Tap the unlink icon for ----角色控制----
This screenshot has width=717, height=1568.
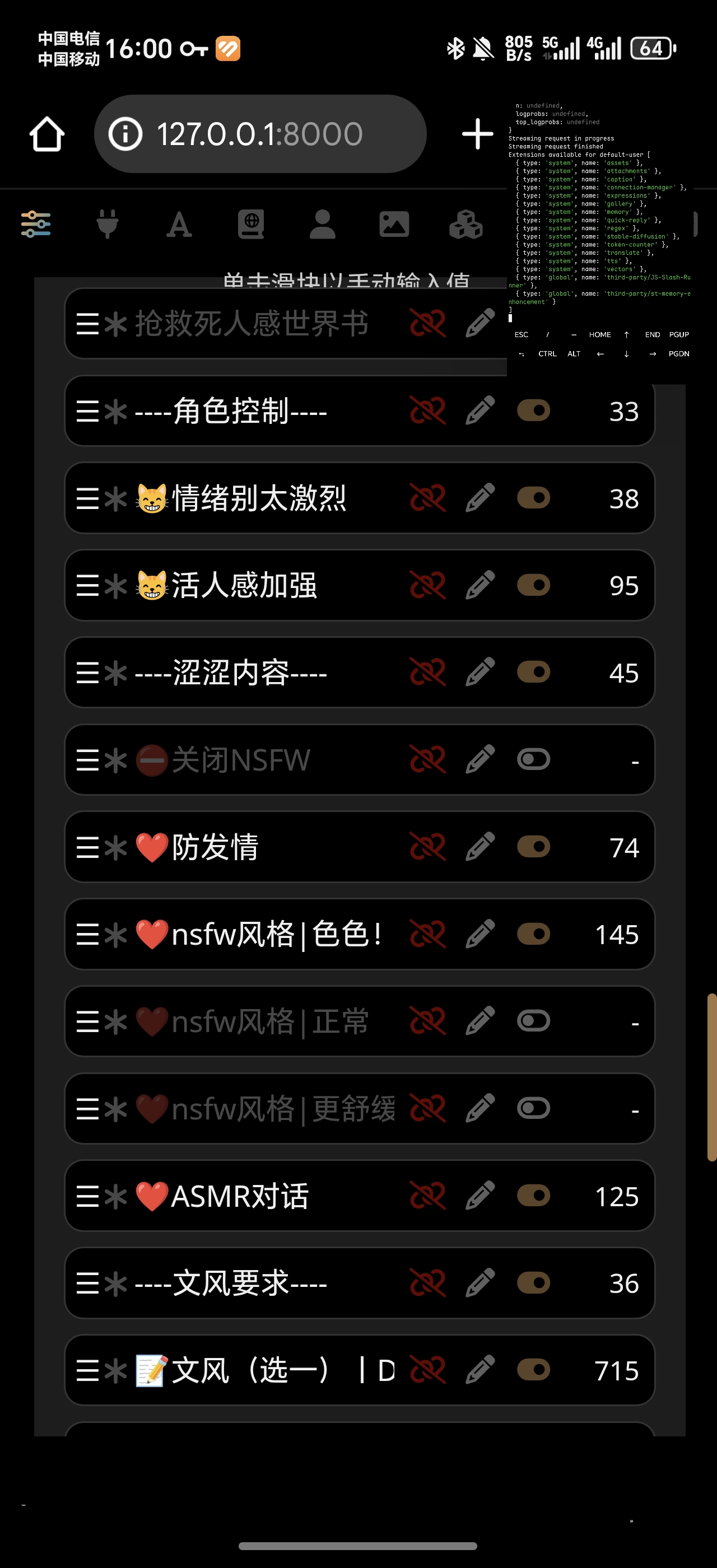(x=428, y=411)
